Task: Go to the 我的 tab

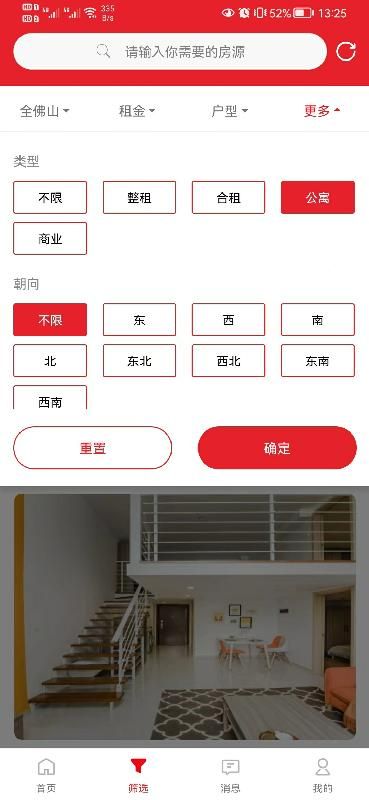Action: point(322,775)
